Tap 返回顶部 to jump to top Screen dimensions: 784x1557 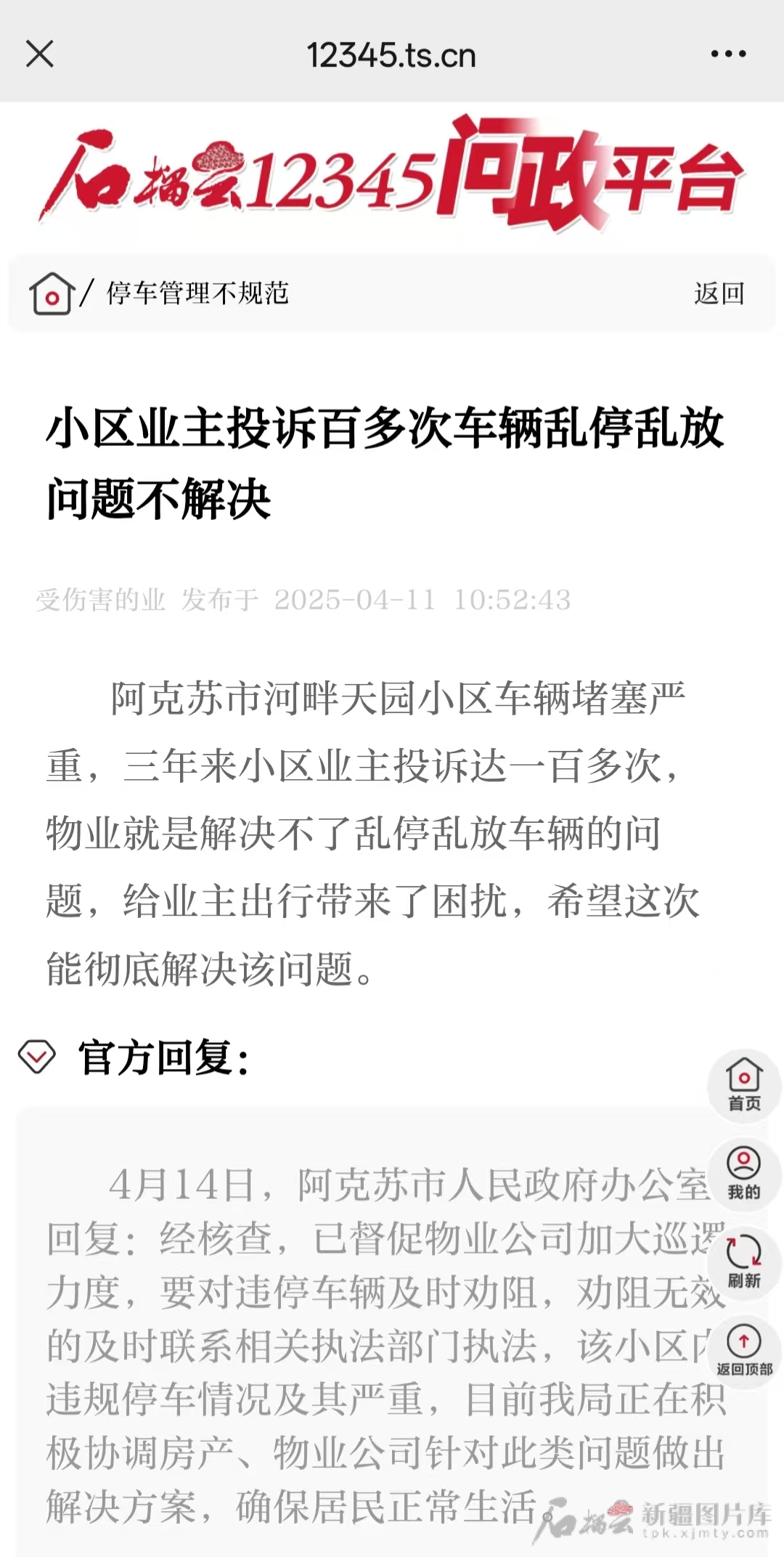pos(744,1351)
